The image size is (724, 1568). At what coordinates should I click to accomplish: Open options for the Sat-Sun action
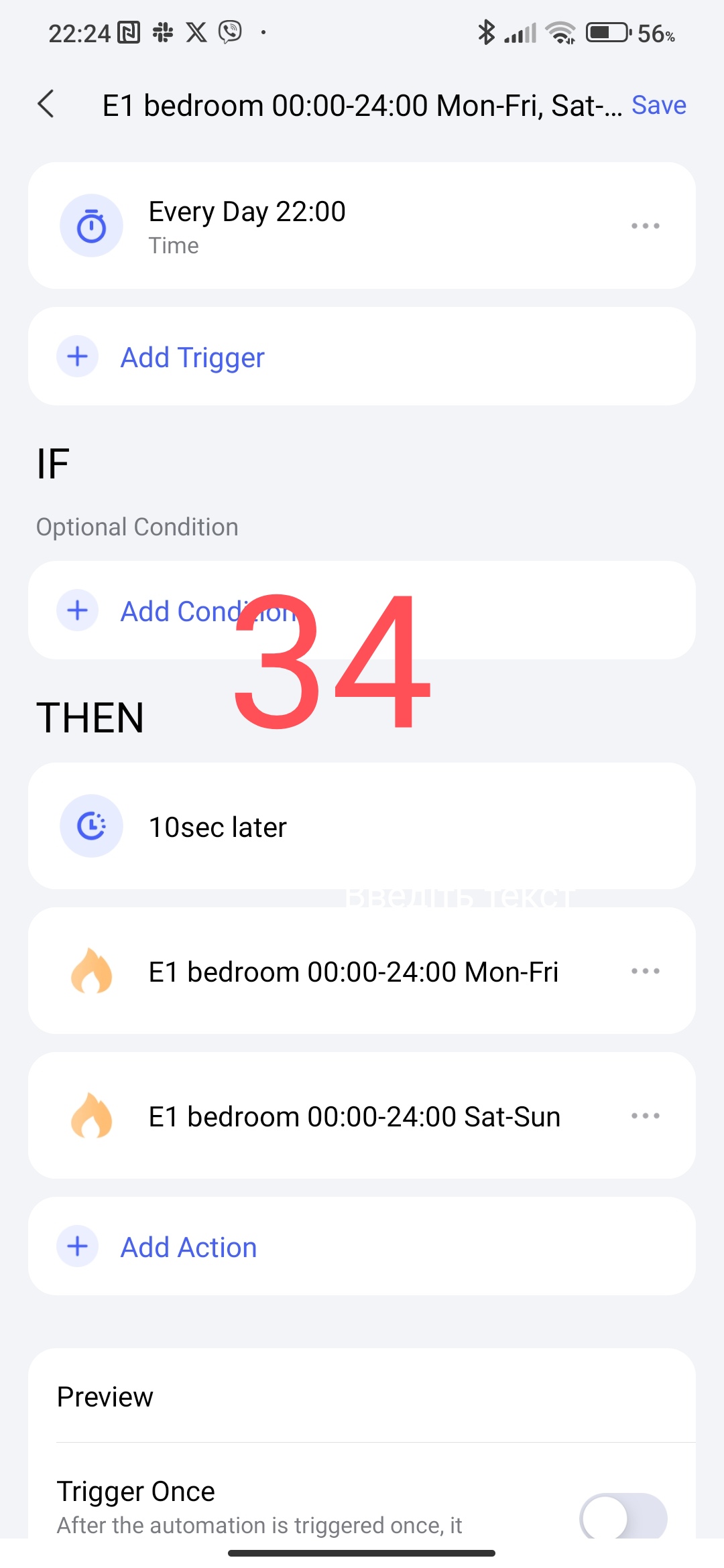645,1116
